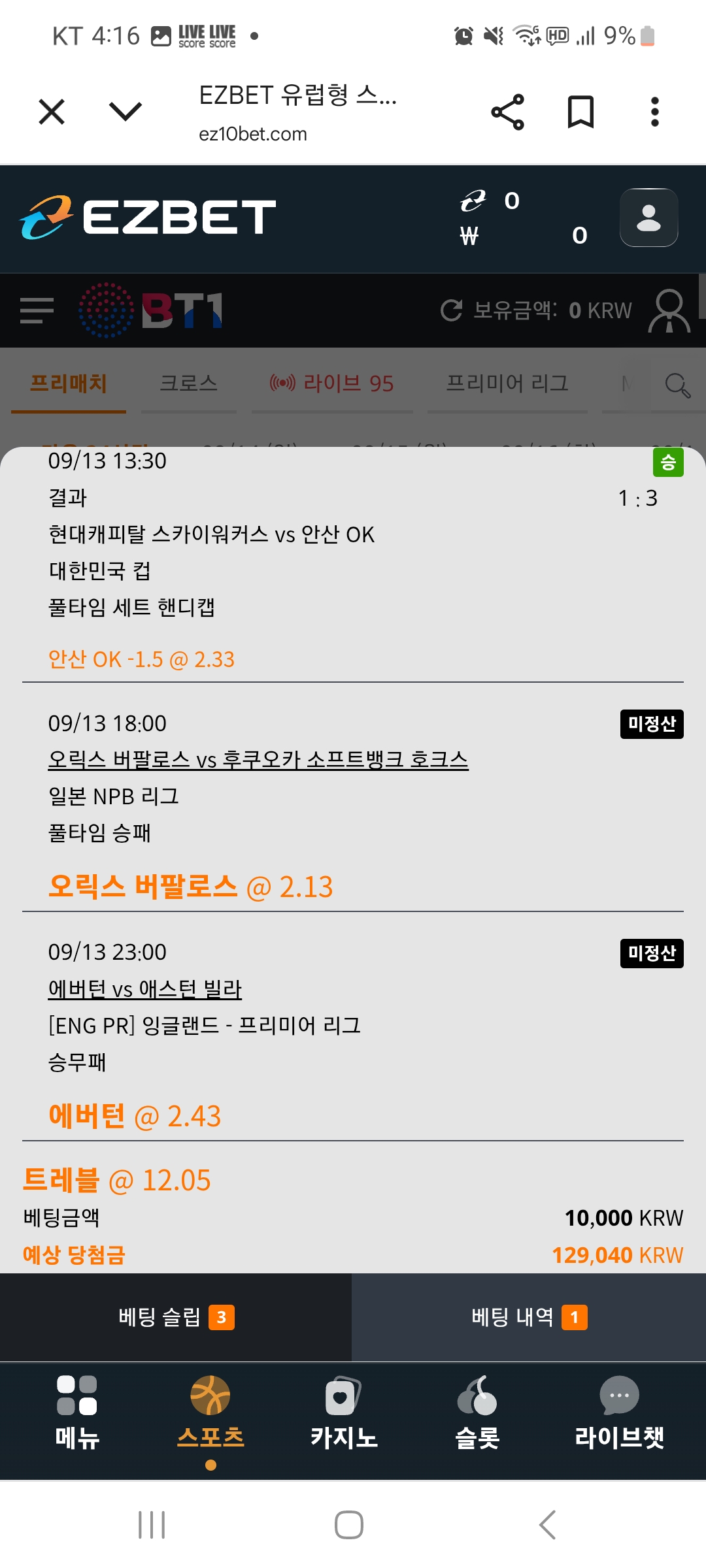Open 오릭스 버팔로스 vs 후쿠오카 소프트뱅크 호크스 match
Image resolution: width=706 pixels, height=1568 pixels.
pyautogui.click(x=258, y=760)
